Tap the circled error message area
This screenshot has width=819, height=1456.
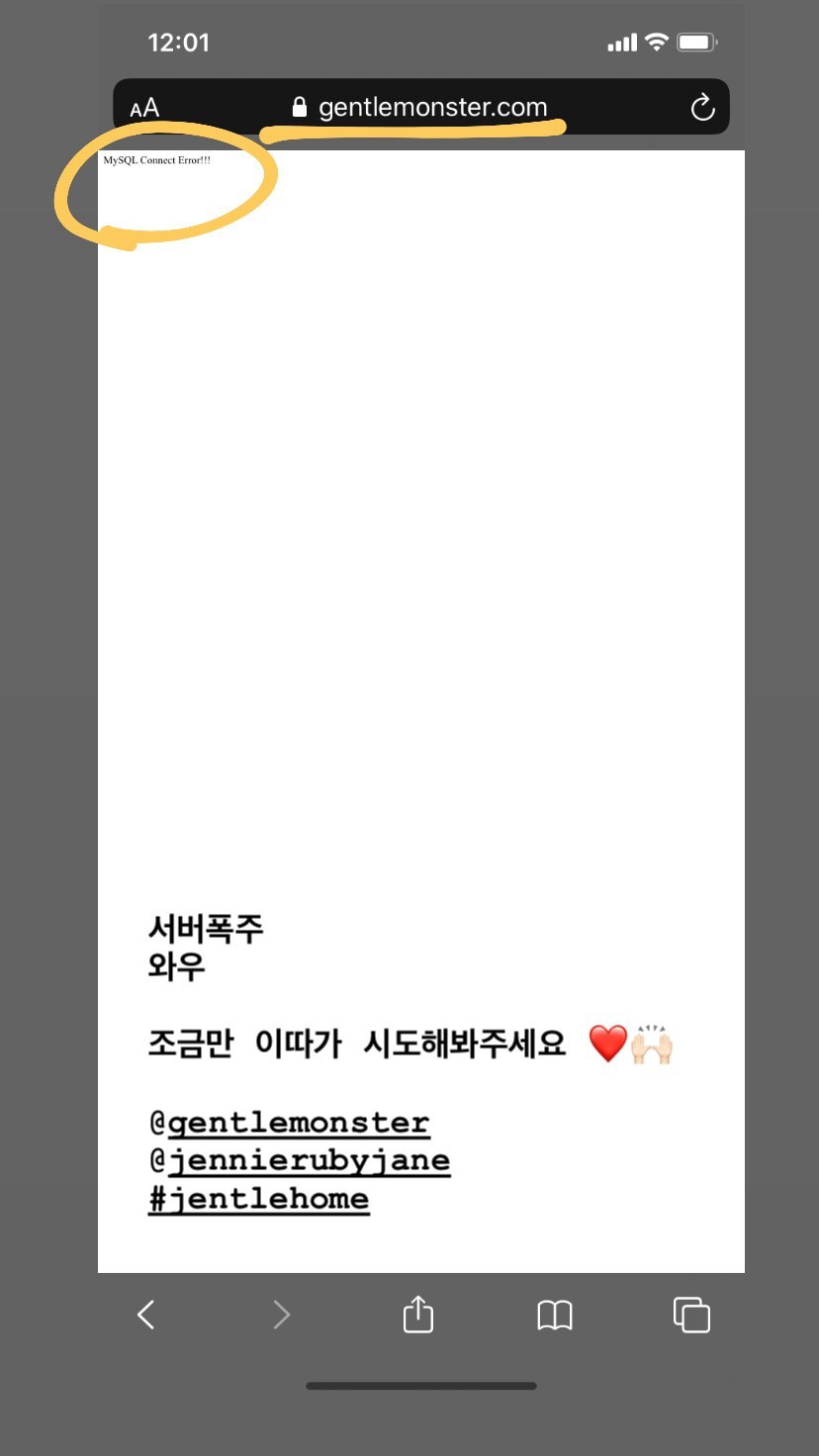click(165, 183)
